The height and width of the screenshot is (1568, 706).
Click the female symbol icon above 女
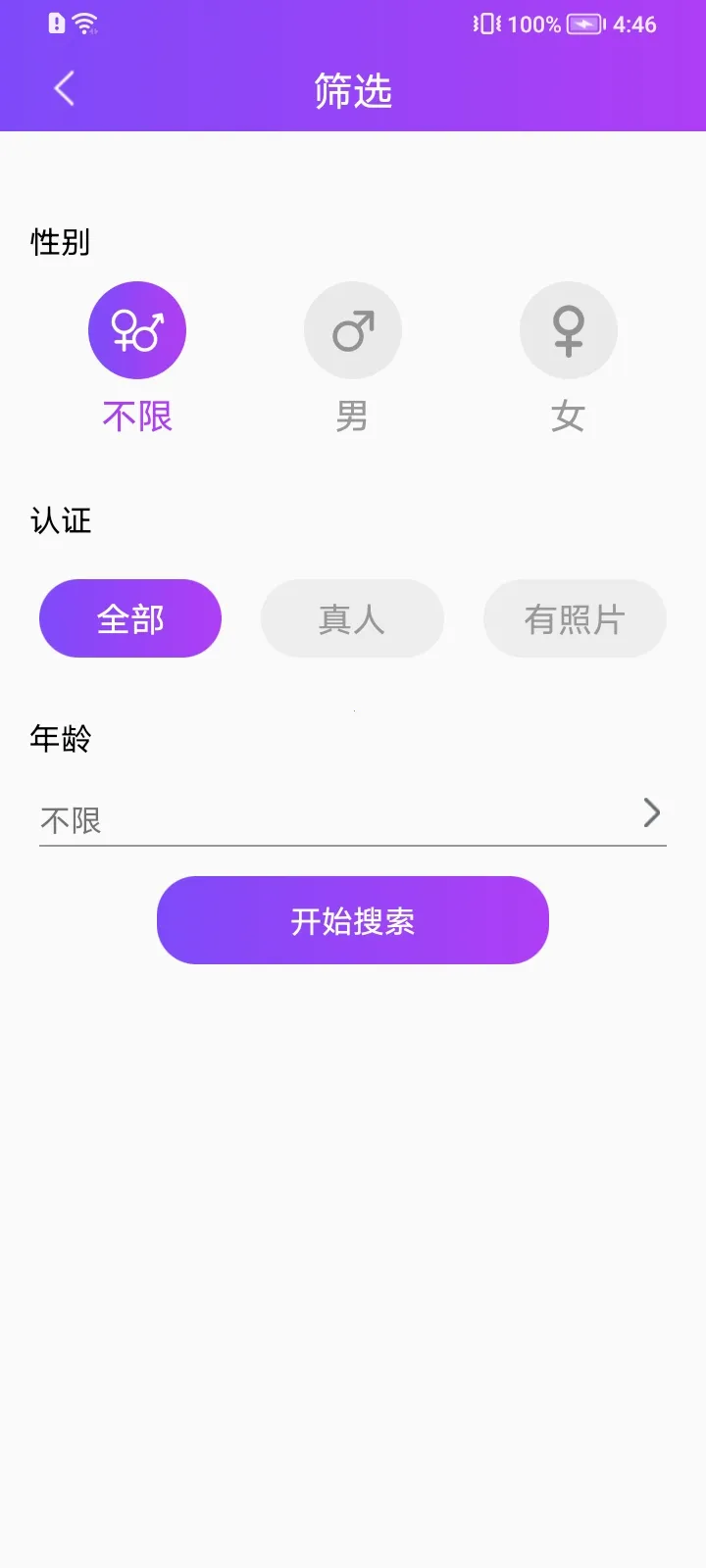click(568, 329)
